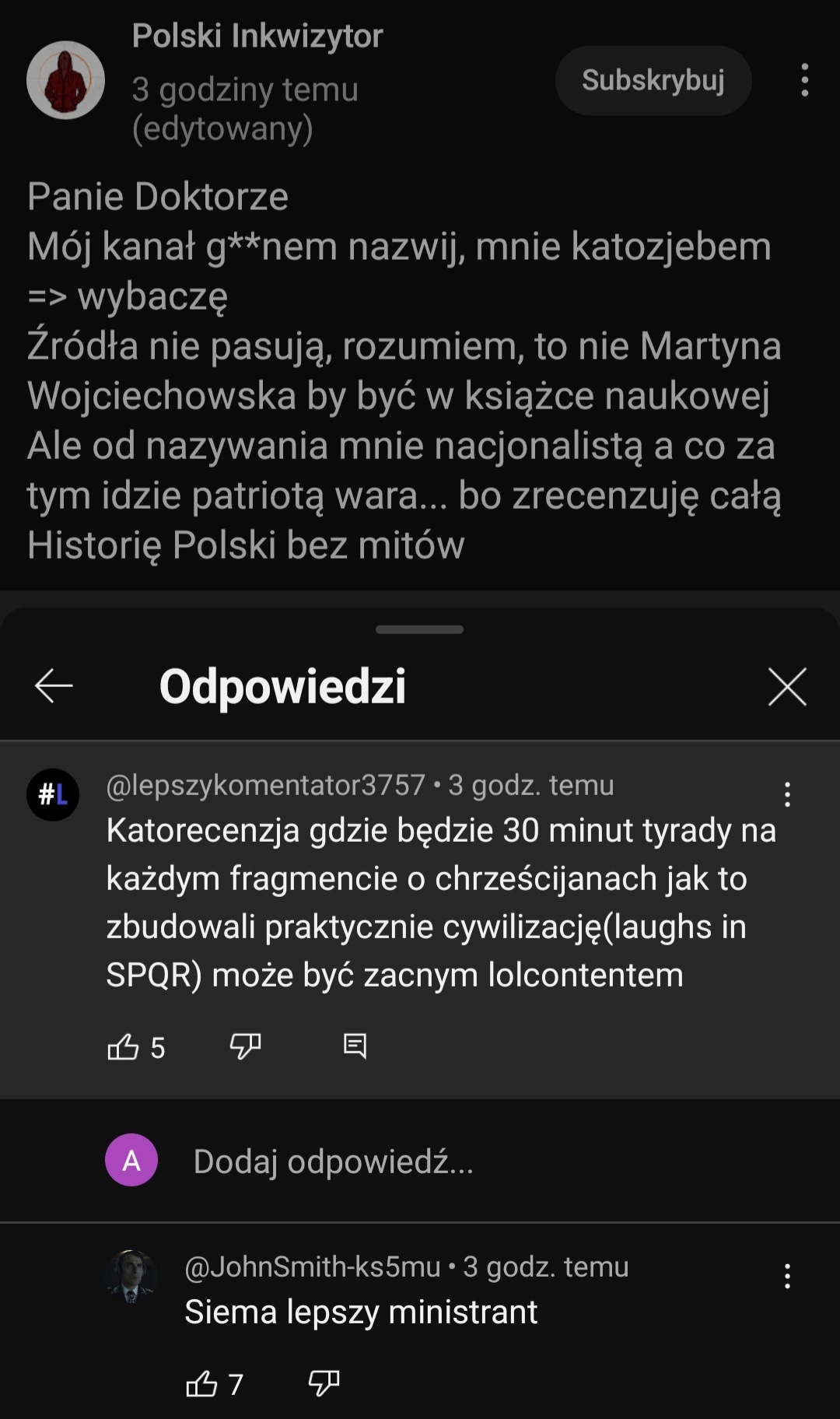Dislike lepszykomentator3757's comment
Viewport: 840px width, 1419px height.
245,1047
